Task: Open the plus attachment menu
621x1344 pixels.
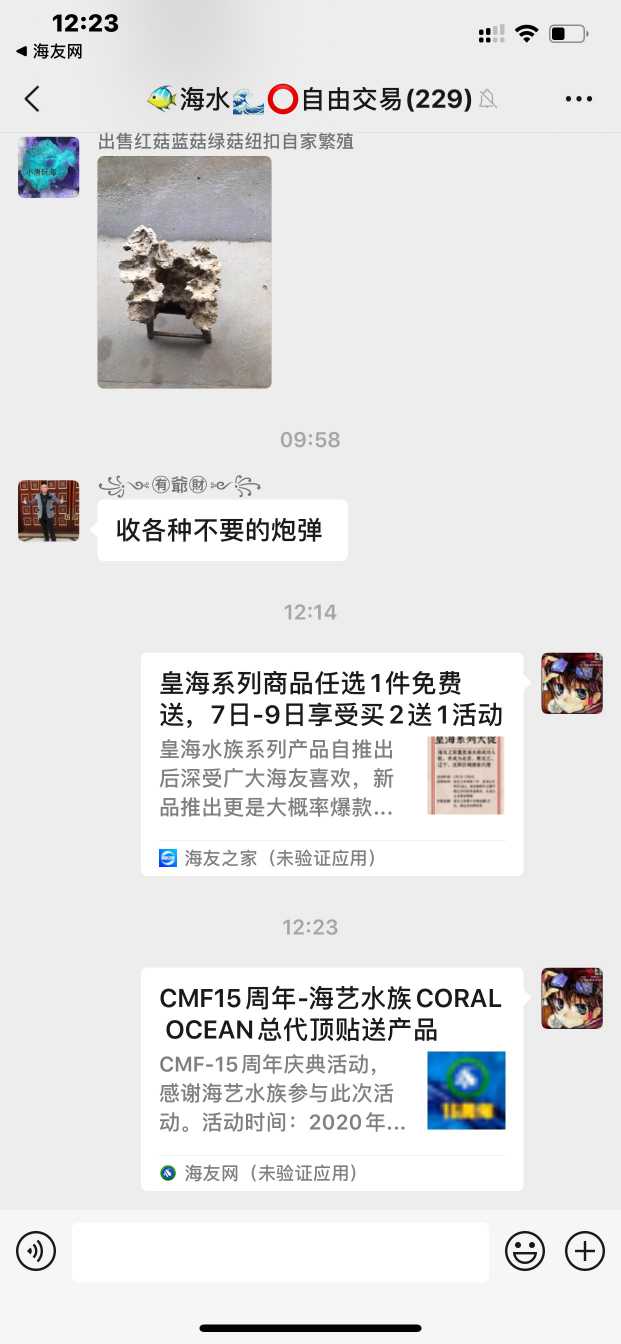Action: 585,1251
